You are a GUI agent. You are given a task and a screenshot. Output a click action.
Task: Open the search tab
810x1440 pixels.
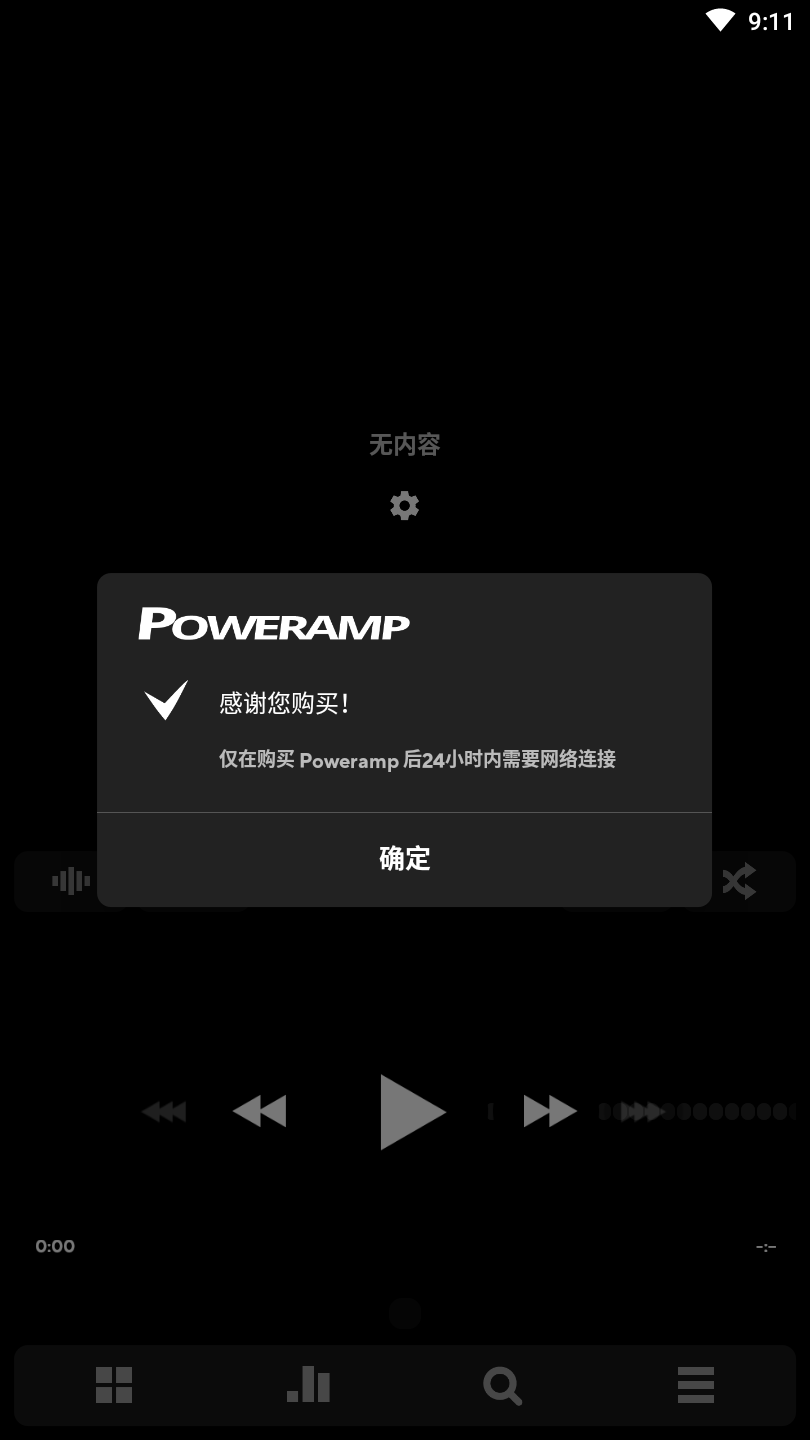point(502,1386)
